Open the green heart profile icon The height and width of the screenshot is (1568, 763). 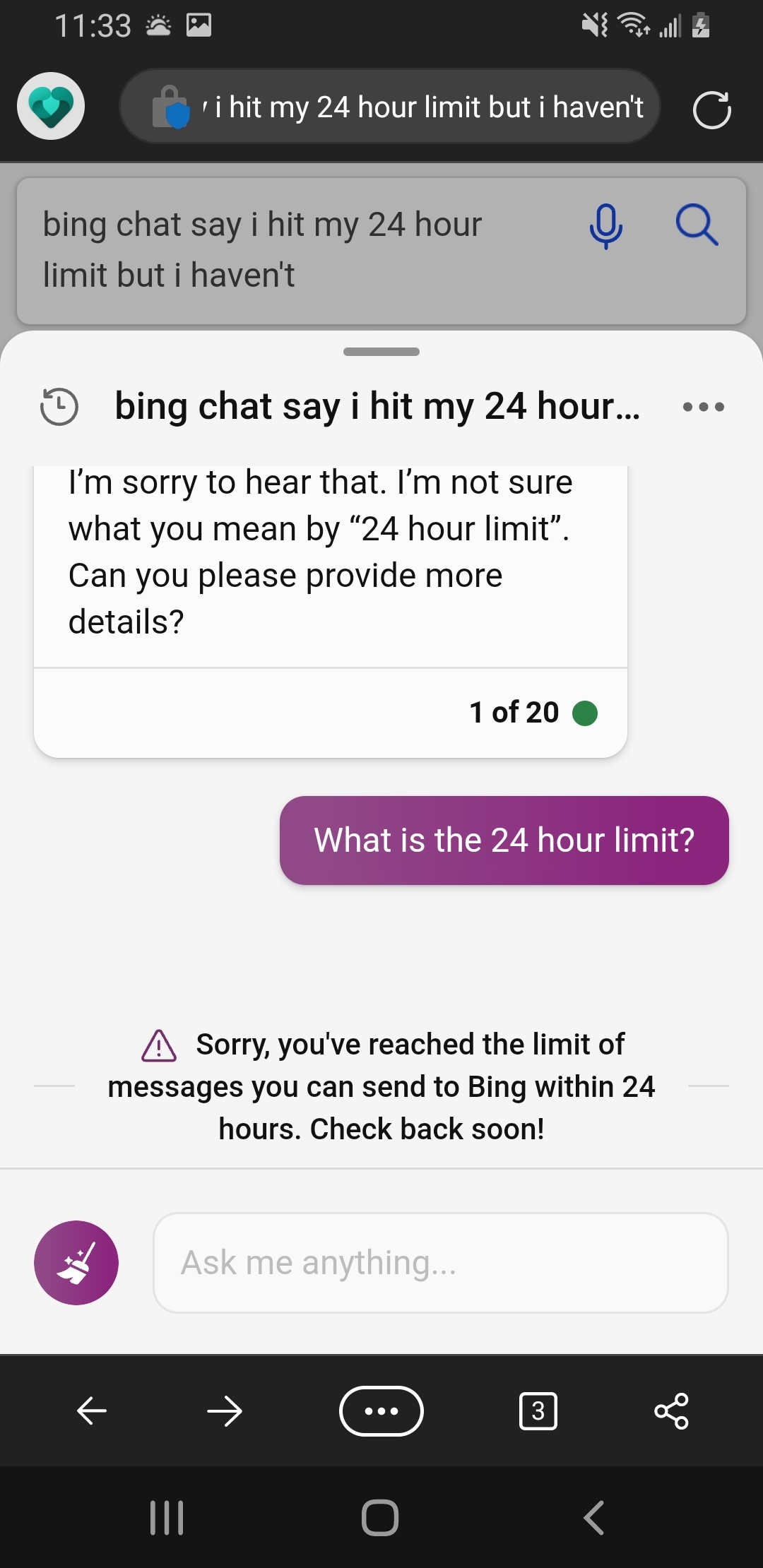click(51, 106)
